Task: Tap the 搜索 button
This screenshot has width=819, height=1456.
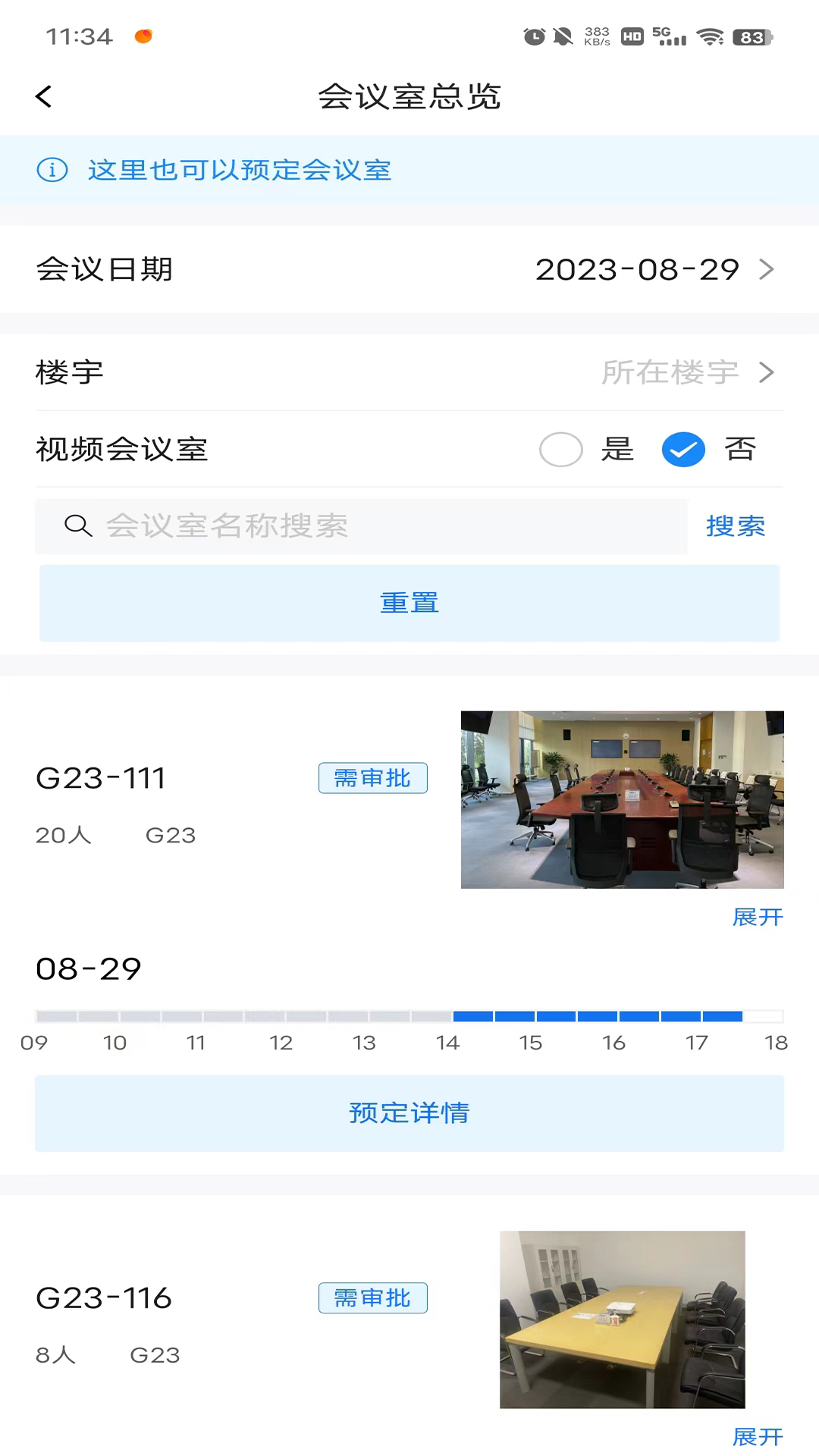Action: pos(735,526)
